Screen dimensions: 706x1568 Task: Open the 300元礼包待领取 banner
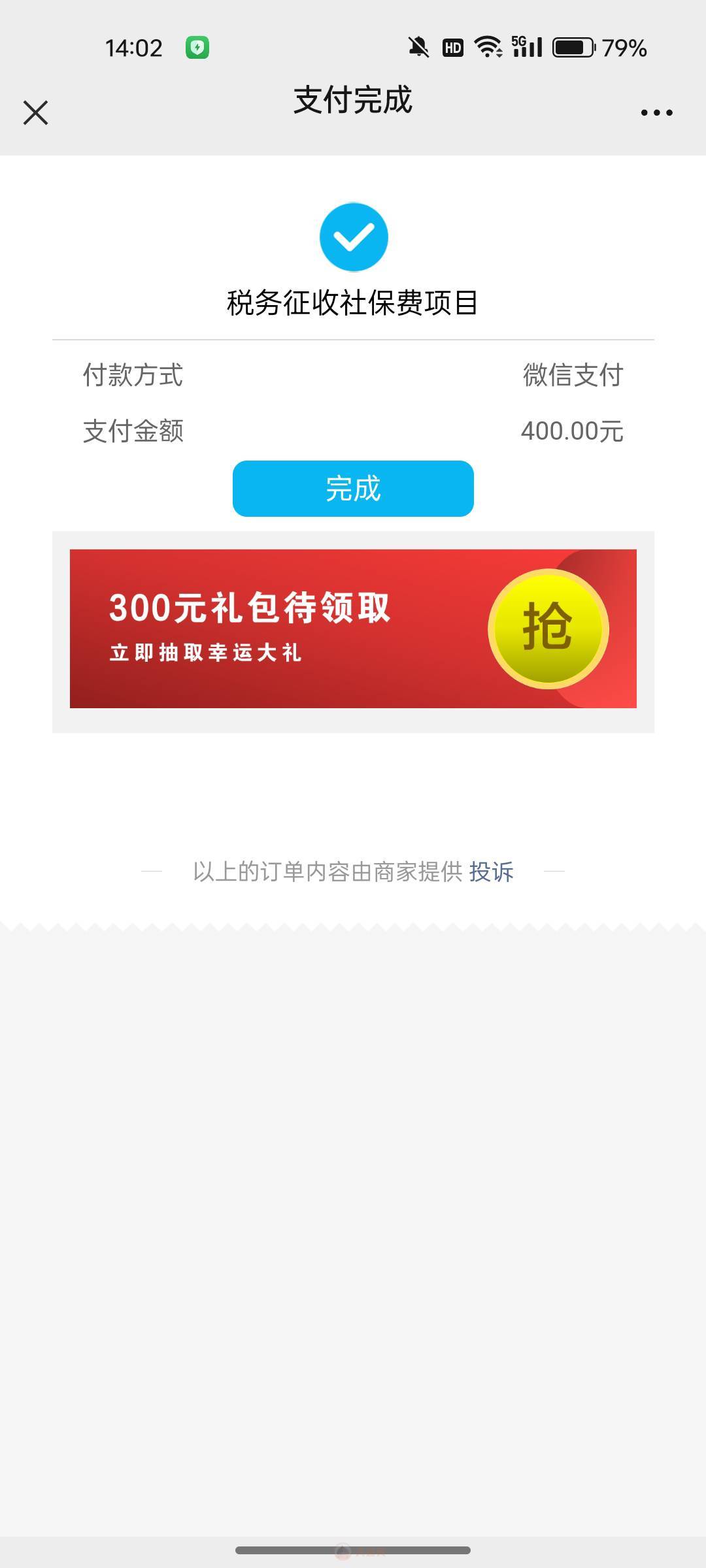[353, 629]
